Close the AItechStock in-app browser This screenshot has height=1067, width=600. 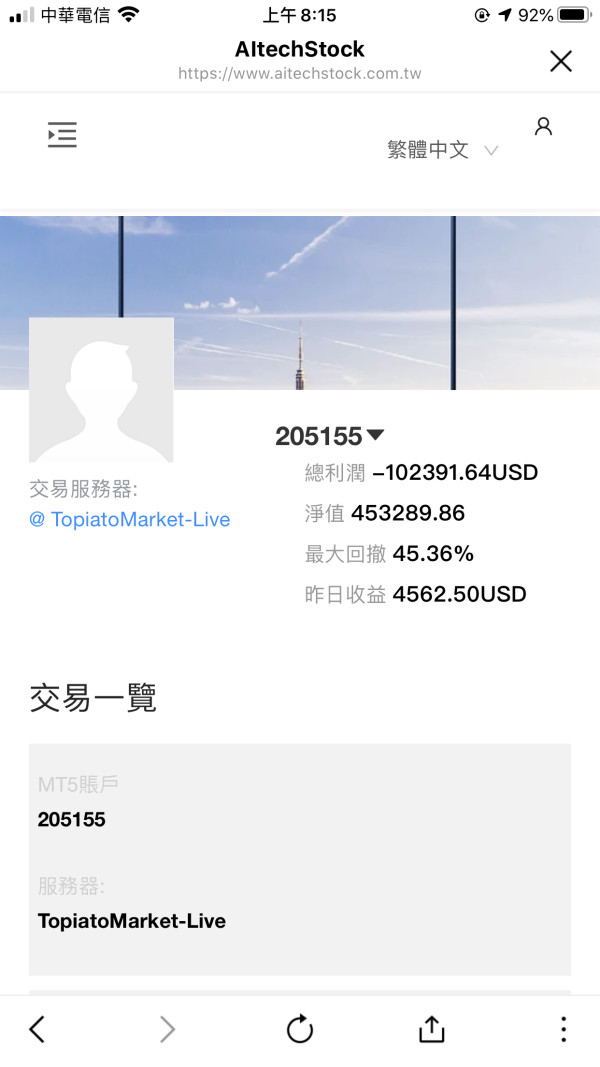(x=561, y=61)
